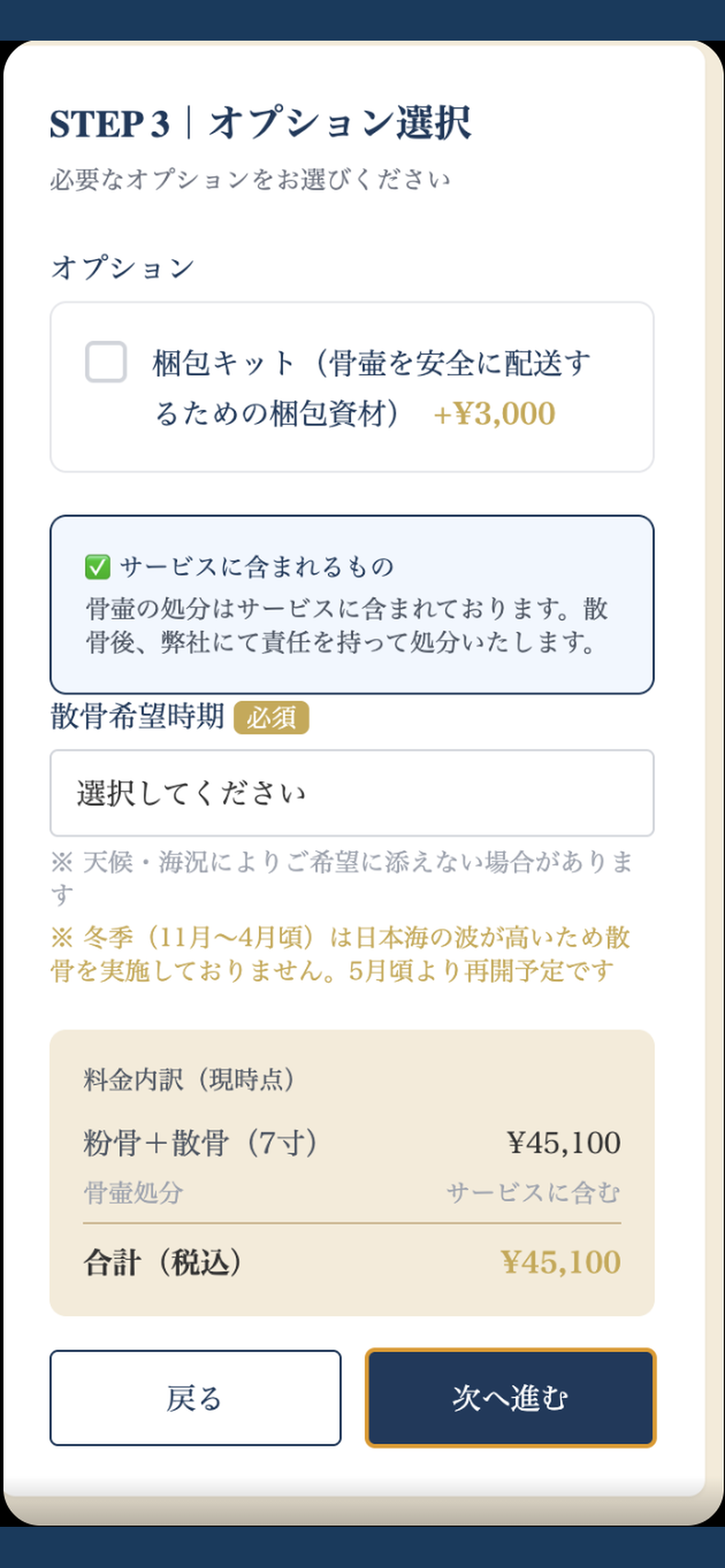Click the green checkmark icon beside サービスに含まれるもの
This screenshot has width=725, height=1568.
97,567
